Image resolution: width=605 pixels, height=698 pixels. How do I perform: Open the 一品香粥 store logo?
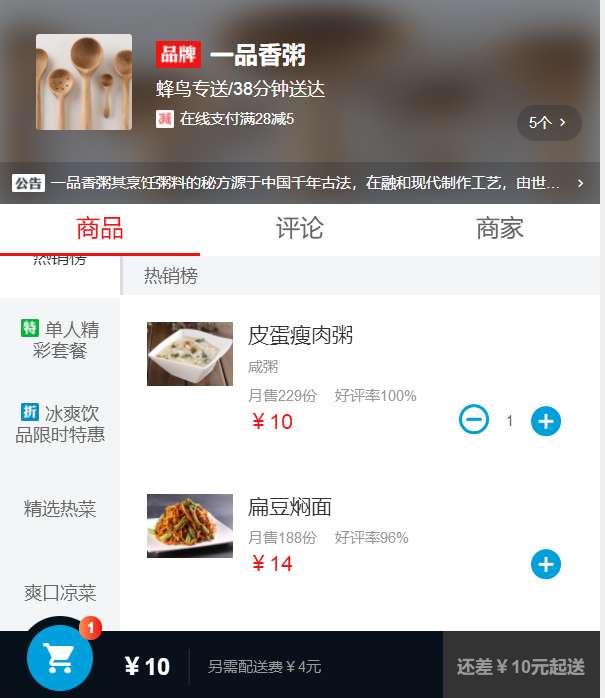(84, 82)
